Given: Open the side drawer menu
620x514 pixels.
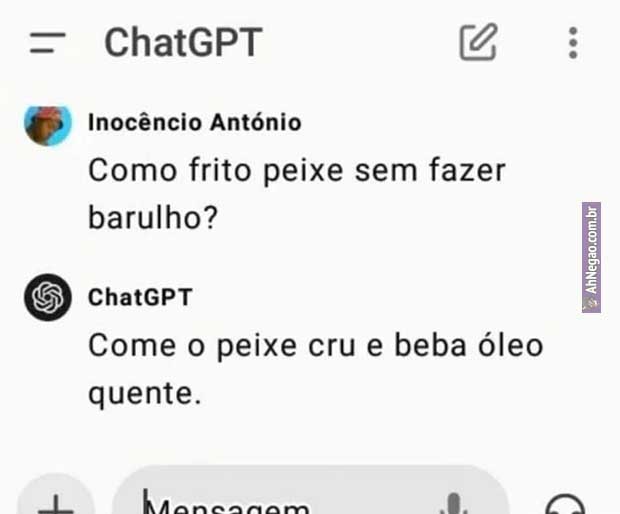Looking at the screenshot, I should pos(47,43).
